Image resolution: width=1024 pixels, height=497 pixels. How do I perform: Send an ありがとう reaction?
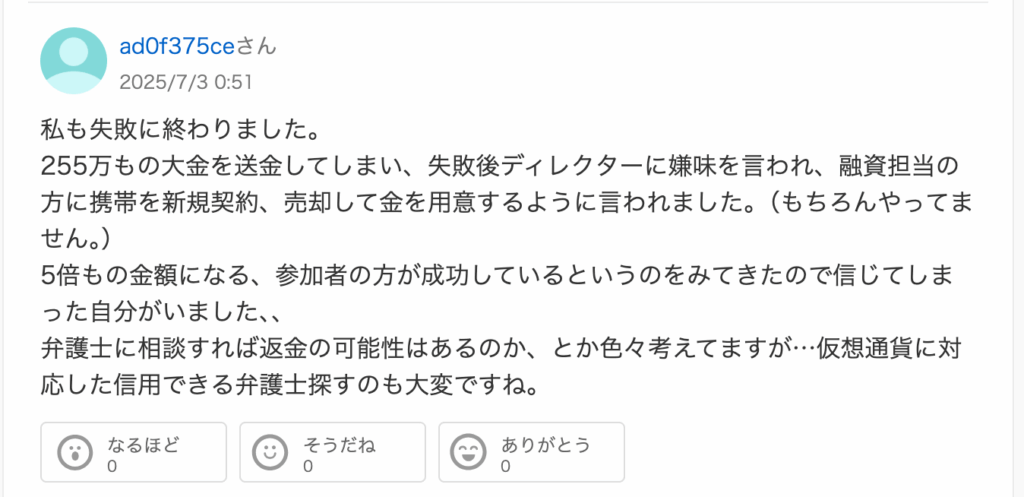(x=531, y=453)
